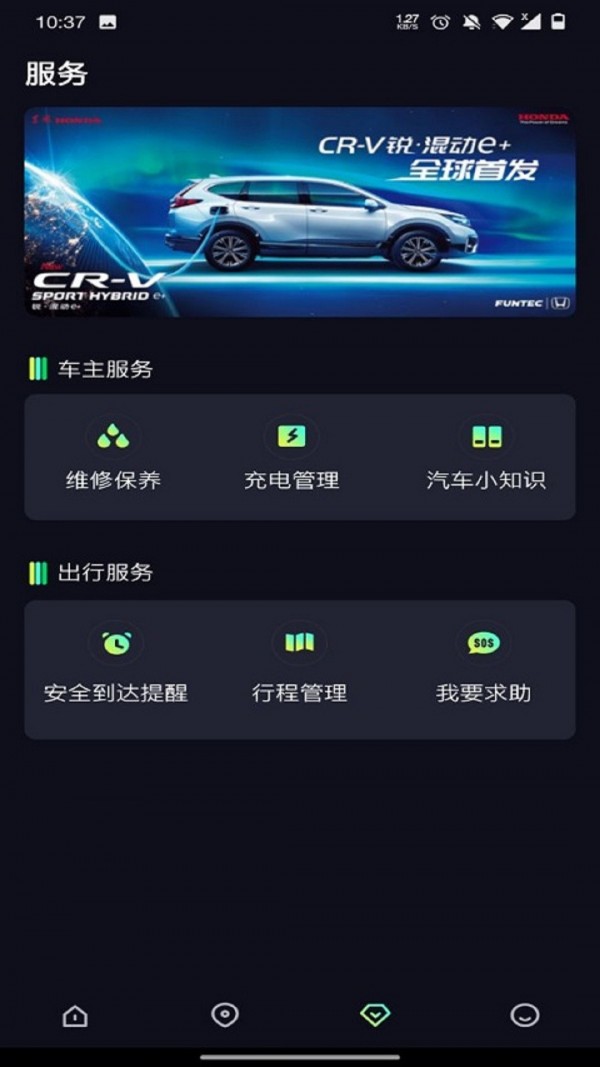Select the services tab
This screenshot has width=600, height=1067.
(375, 1015)
